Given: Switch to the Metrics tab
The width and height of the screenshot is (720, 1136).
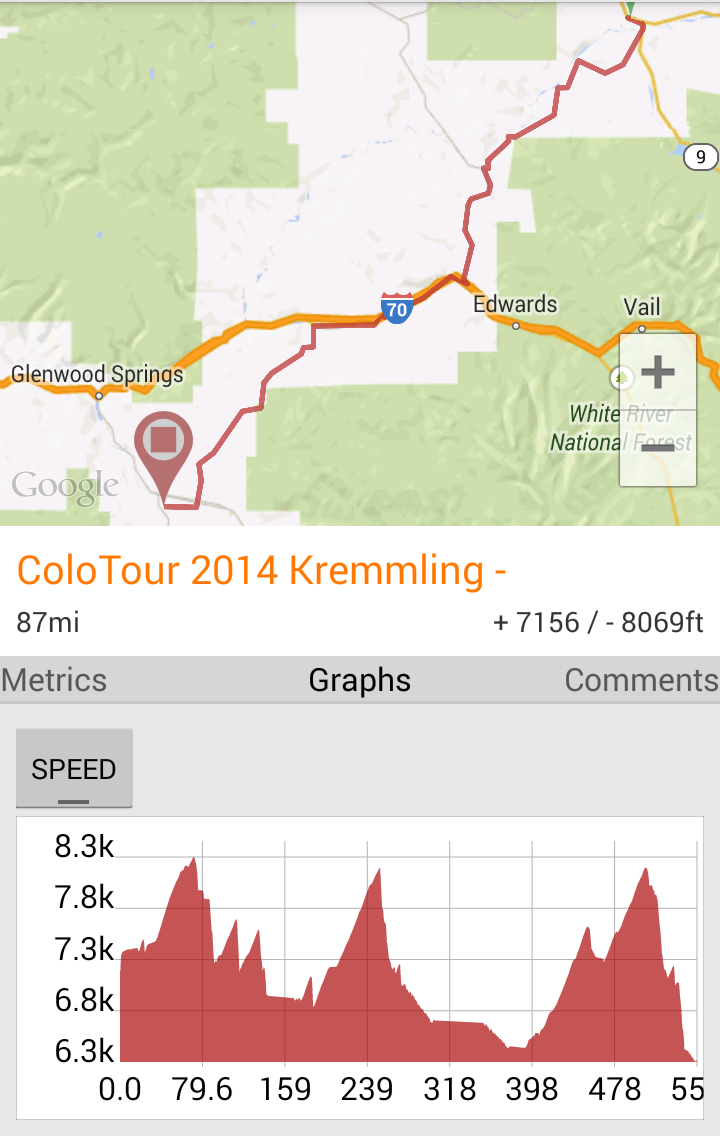Looking at the screenshot, I should coord(55,680).
